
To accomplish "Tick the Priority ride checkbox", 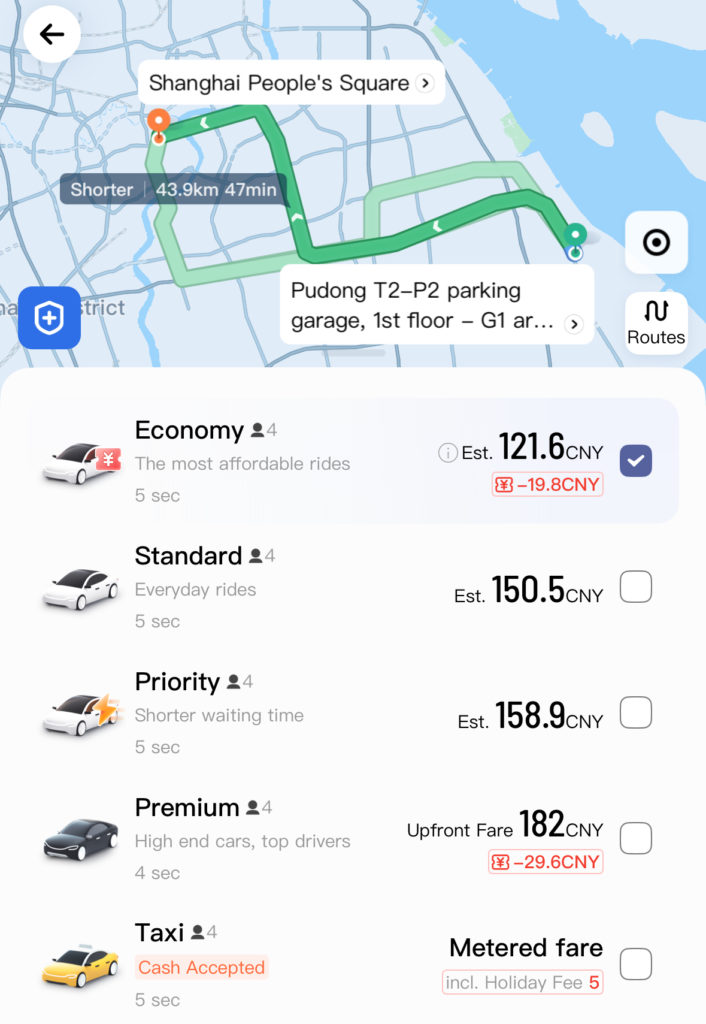I will (x=636, y=713).
